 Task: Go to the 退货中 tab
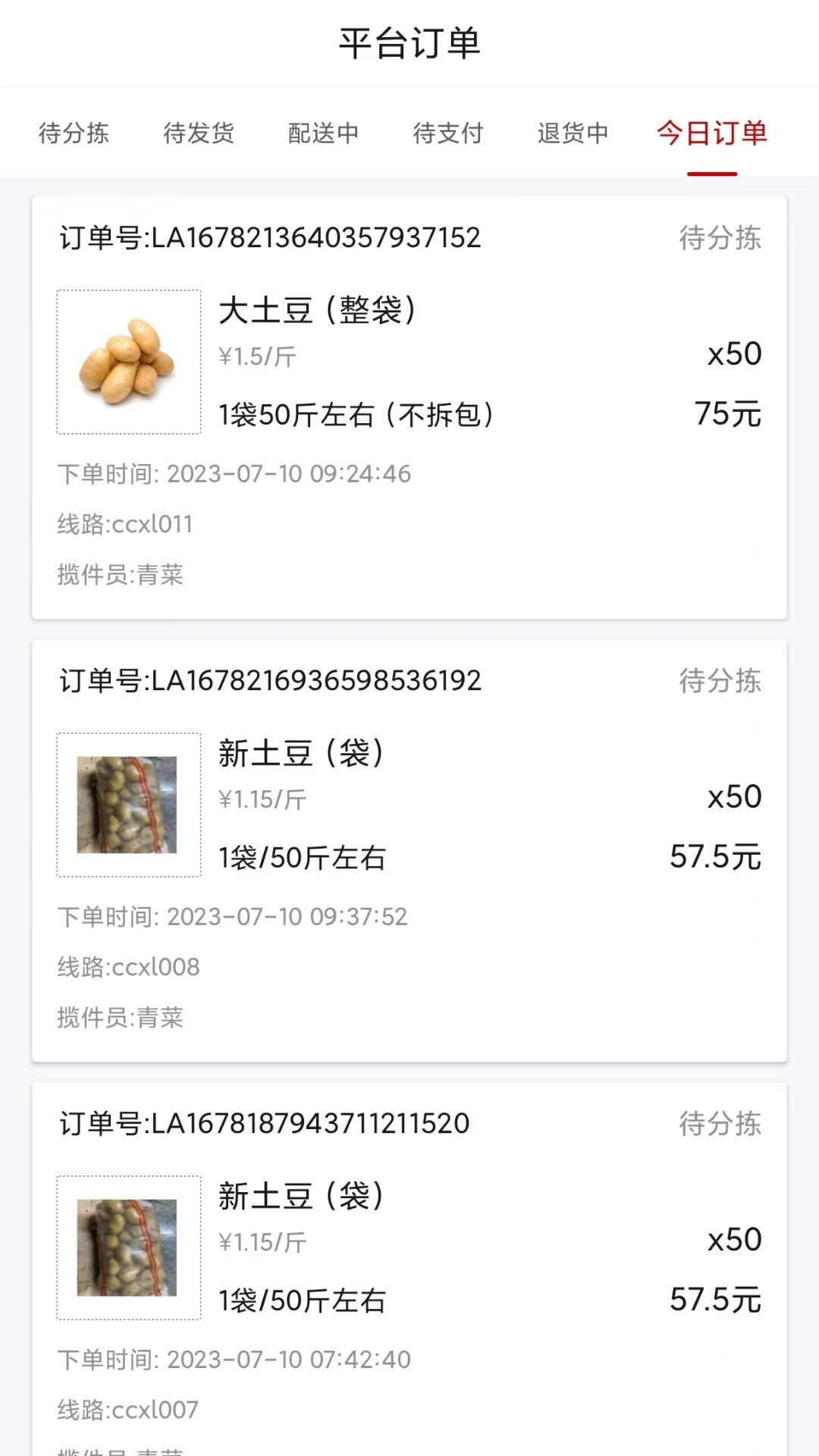click(x=573, y=133)
